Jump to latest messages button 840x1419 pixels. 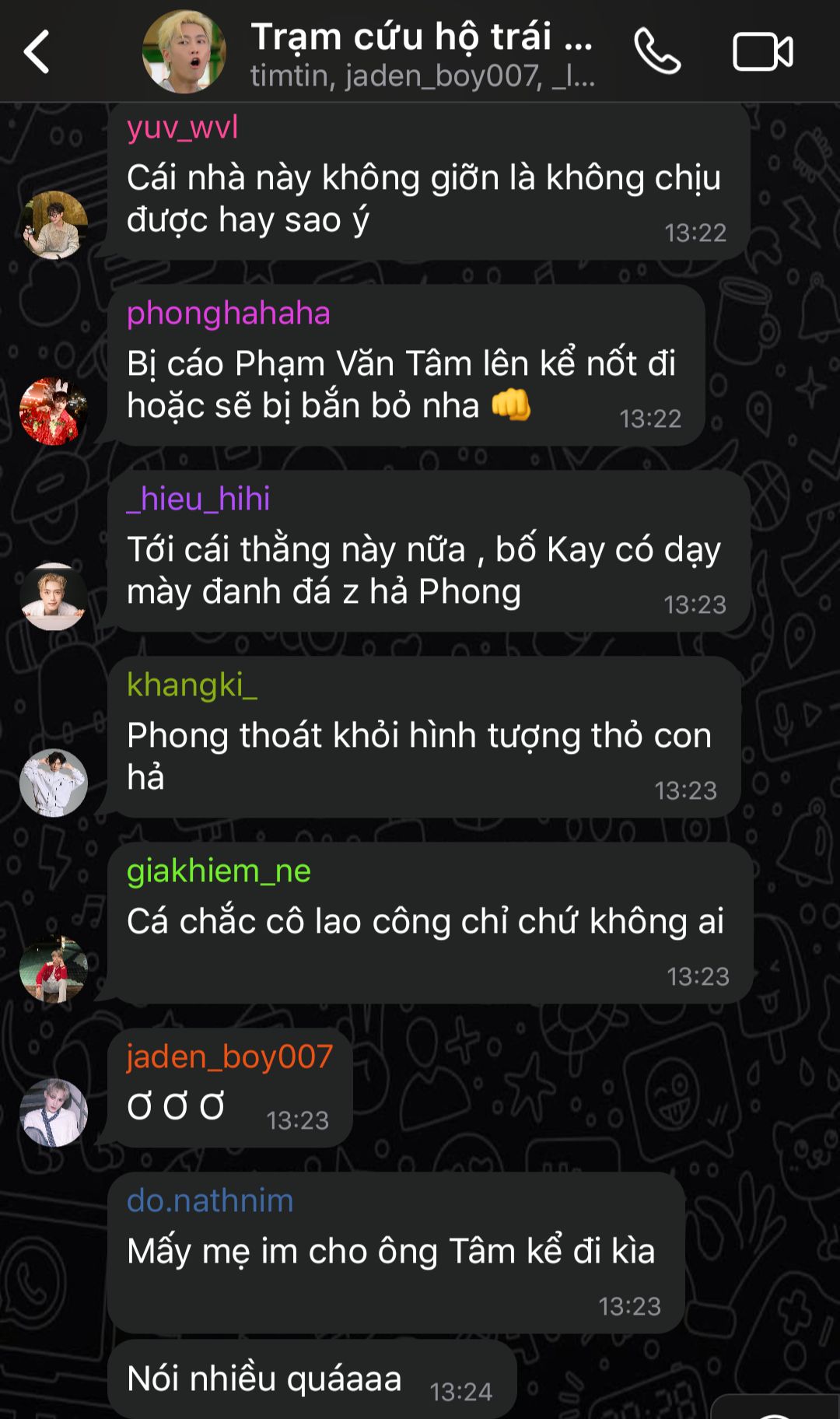pyautogui.click(x=775, y=1408)
